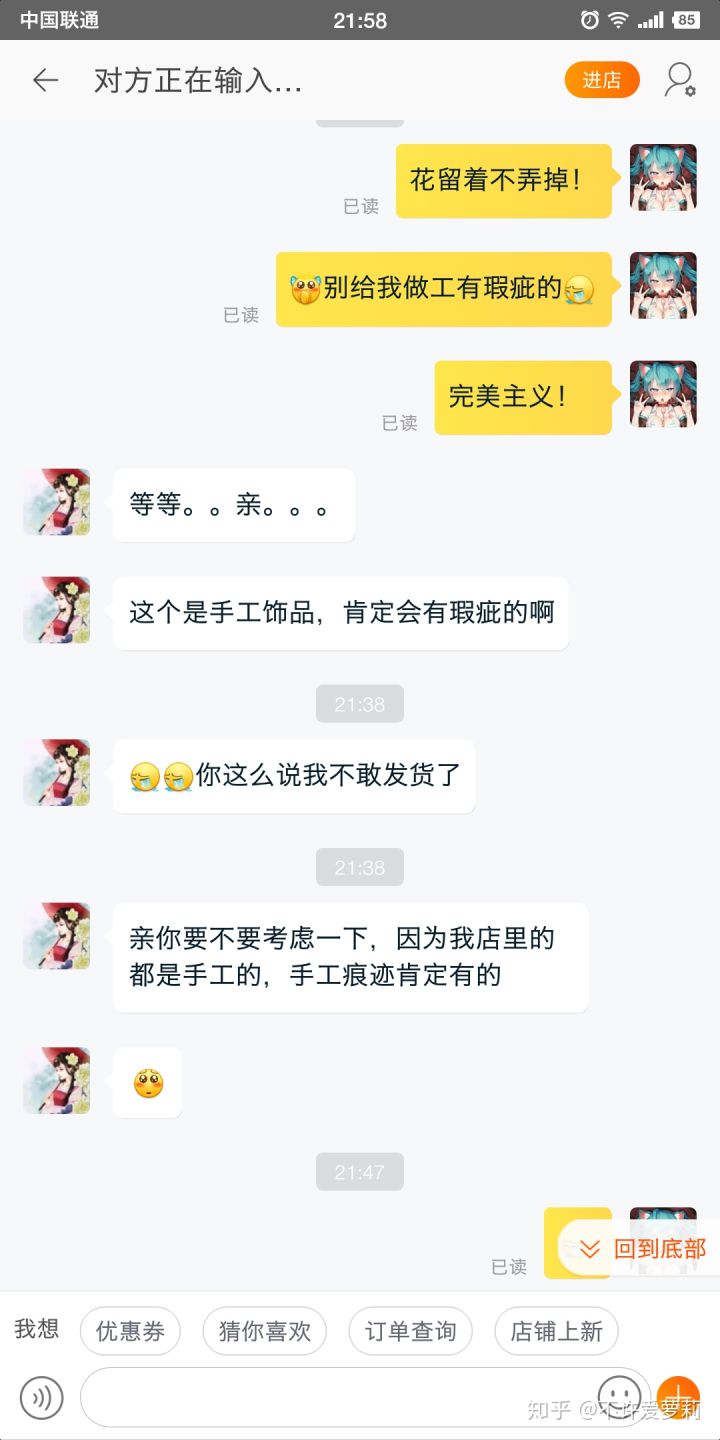
Task: Go back from the chat
Action: 46,80
